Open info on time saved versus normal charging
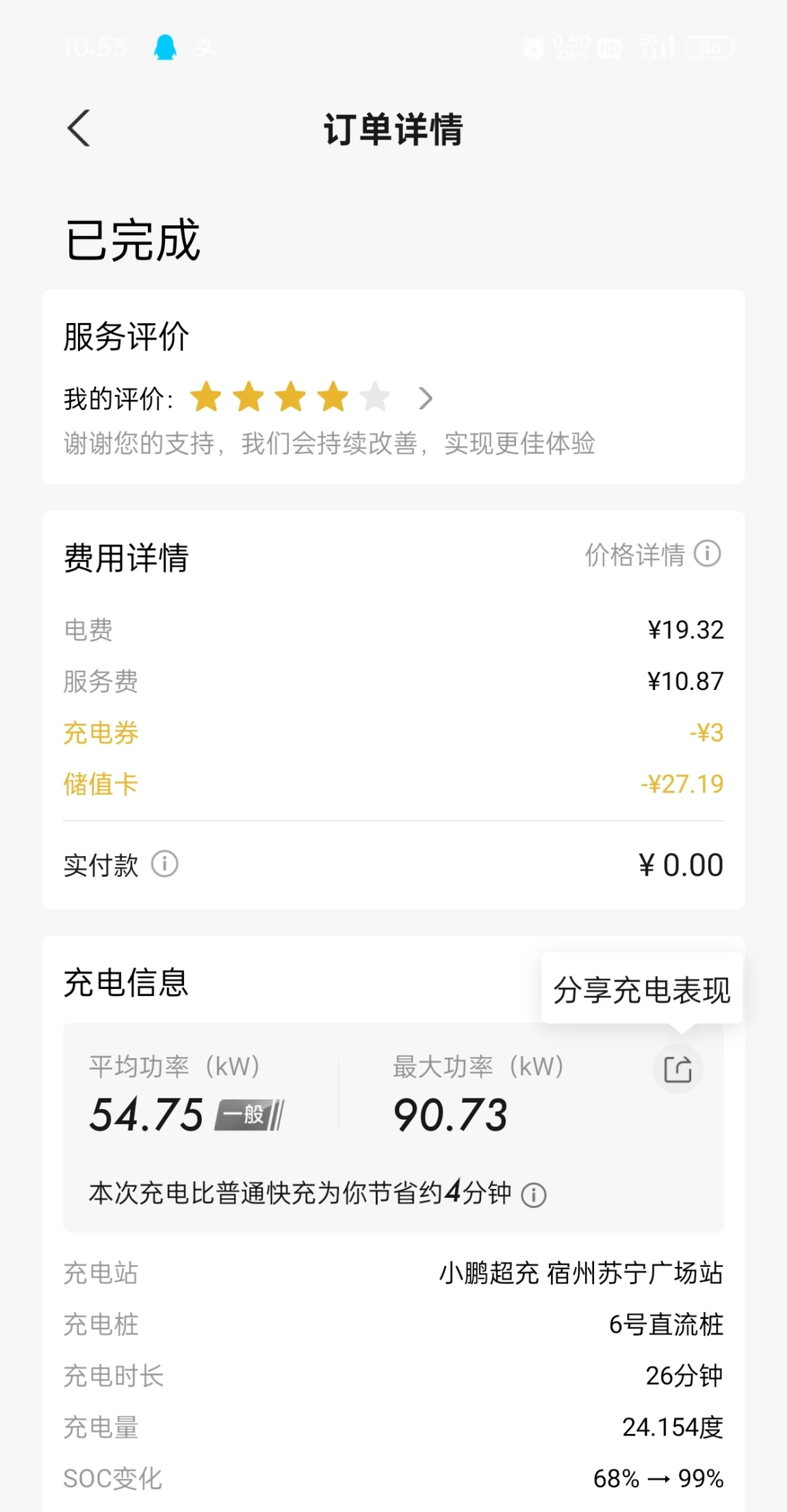 coord(534,1195)
